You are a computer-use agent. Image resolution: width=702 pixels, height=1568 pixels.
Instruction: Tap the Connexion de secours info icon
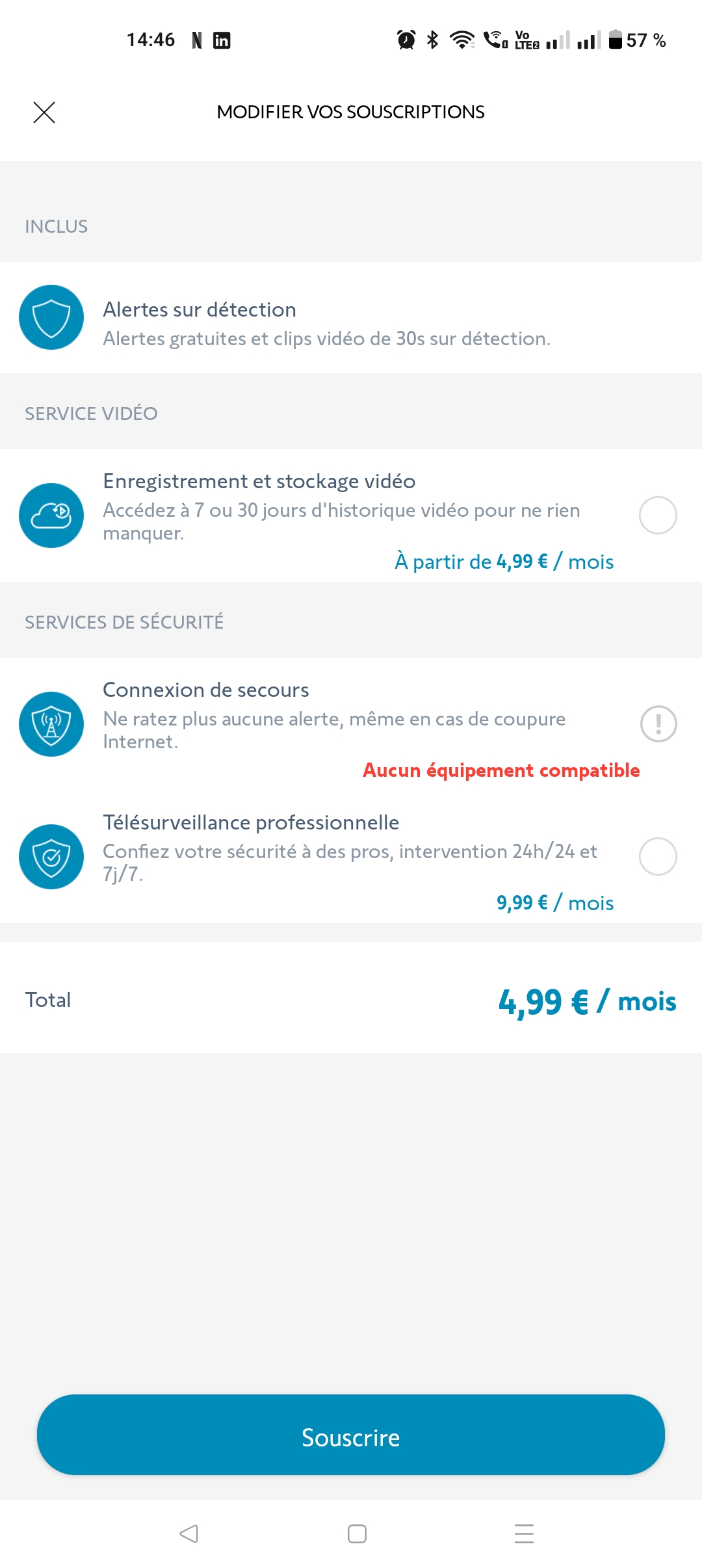(x=658, y=724)
